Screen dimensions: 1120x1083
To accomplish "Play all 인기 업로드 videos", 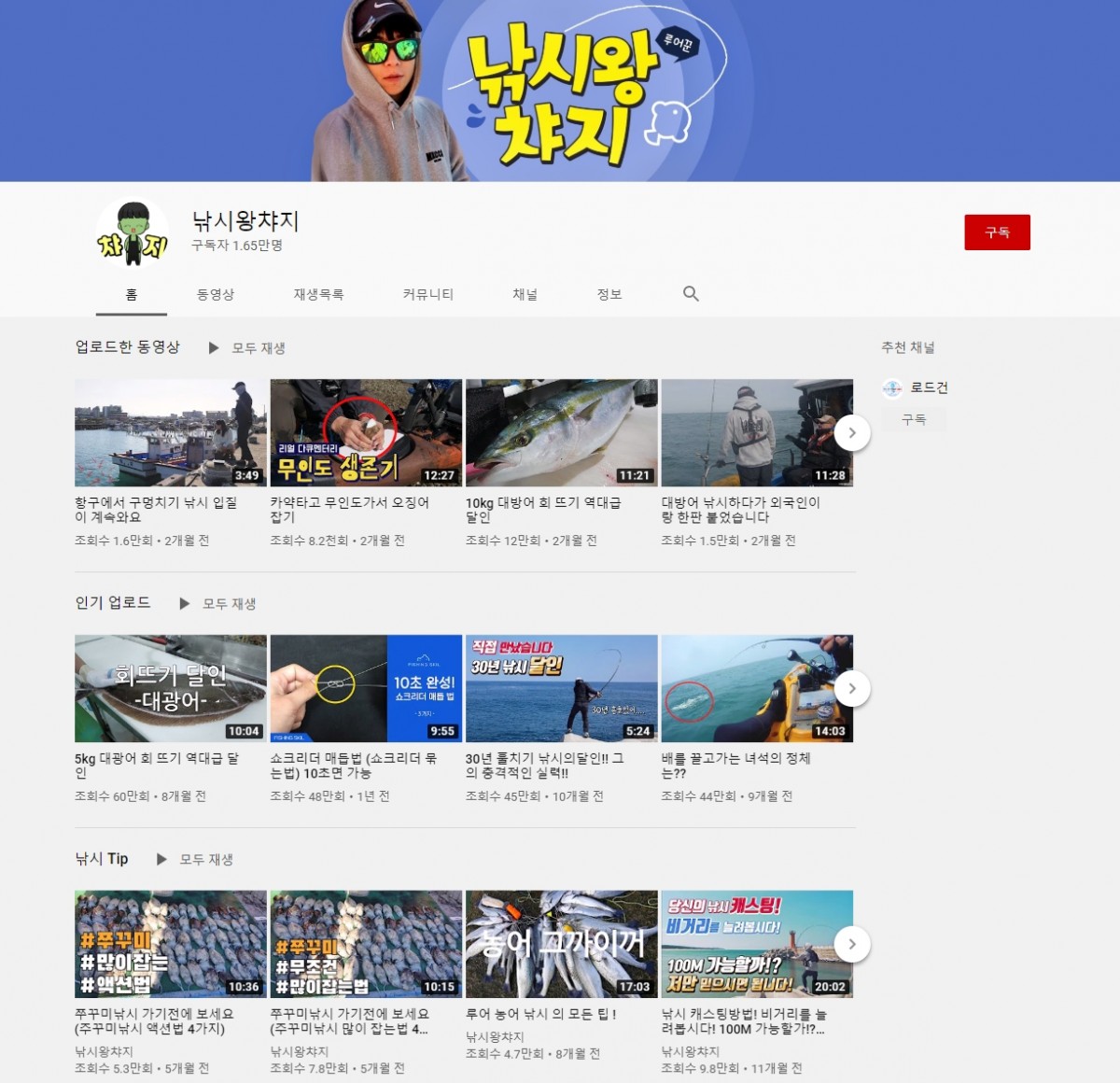I will 219,604.
